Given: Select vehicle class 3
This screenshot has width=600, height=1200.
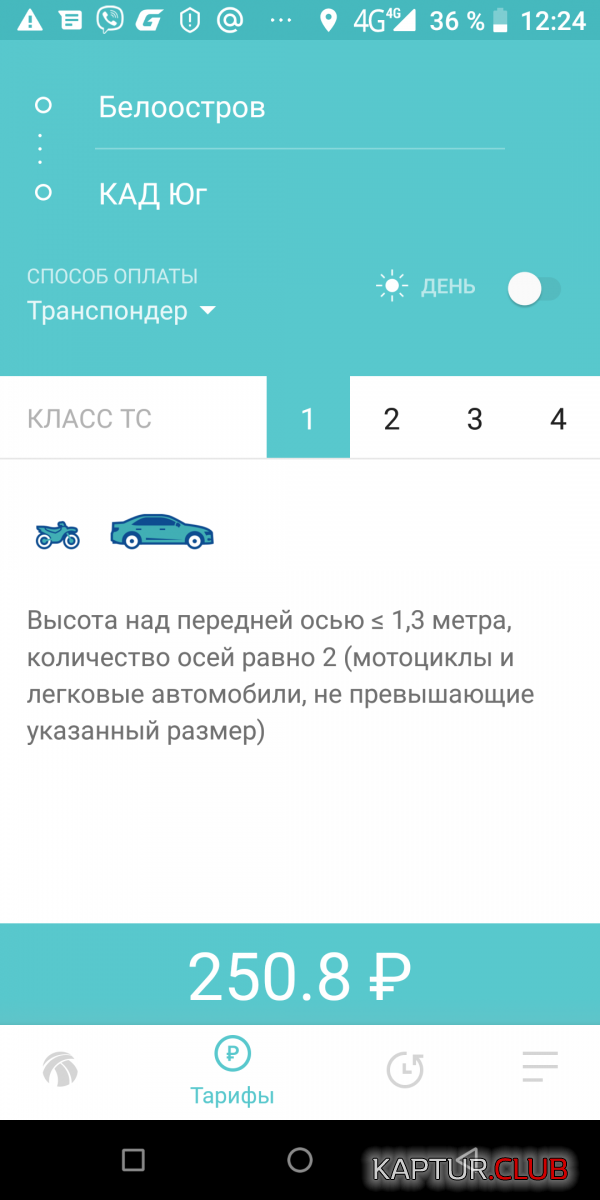Looking at the screenshot, I should pos(475,418).
